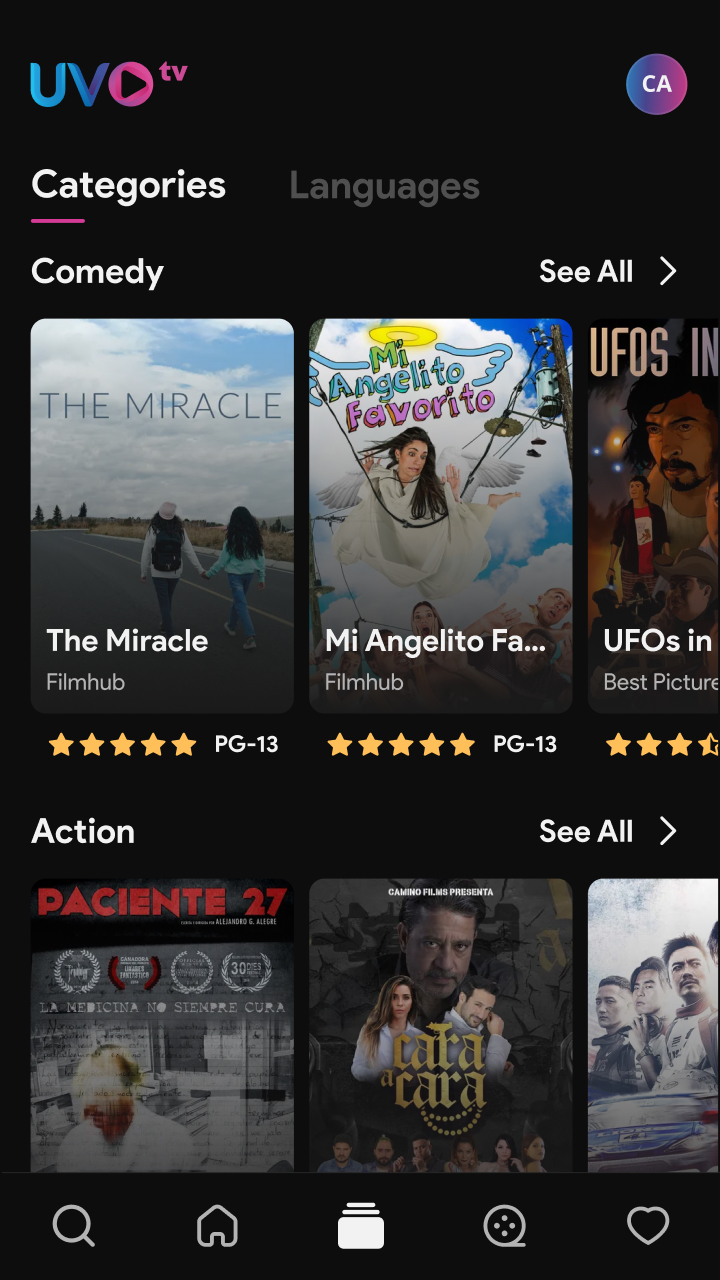Open the CA profile avatar
720x1280 pixels.
656,84
